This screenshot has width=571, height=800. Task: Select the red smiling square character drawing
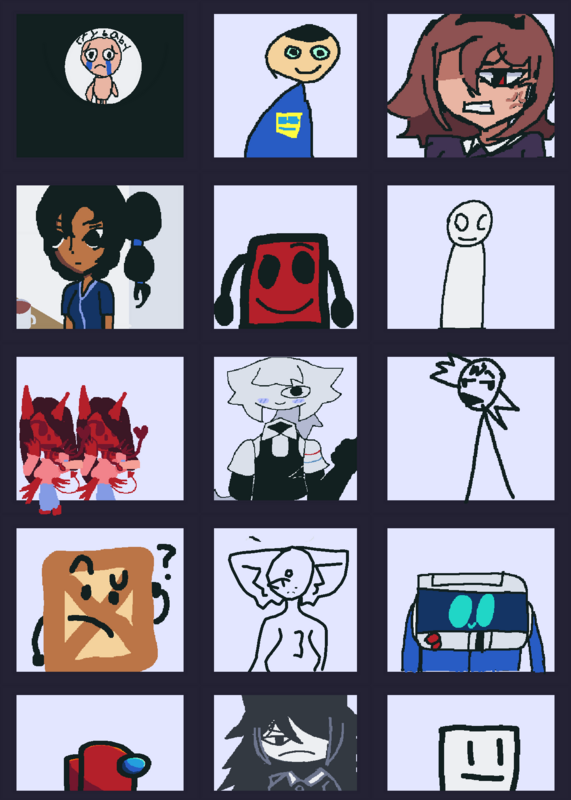285,257
